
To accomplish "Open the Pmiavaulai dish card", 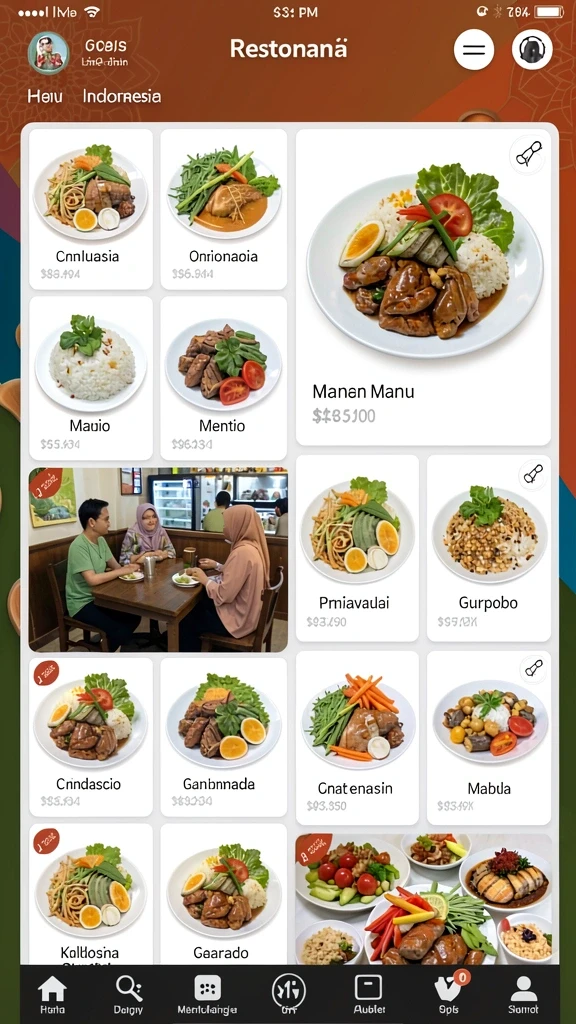I will 357,549.
